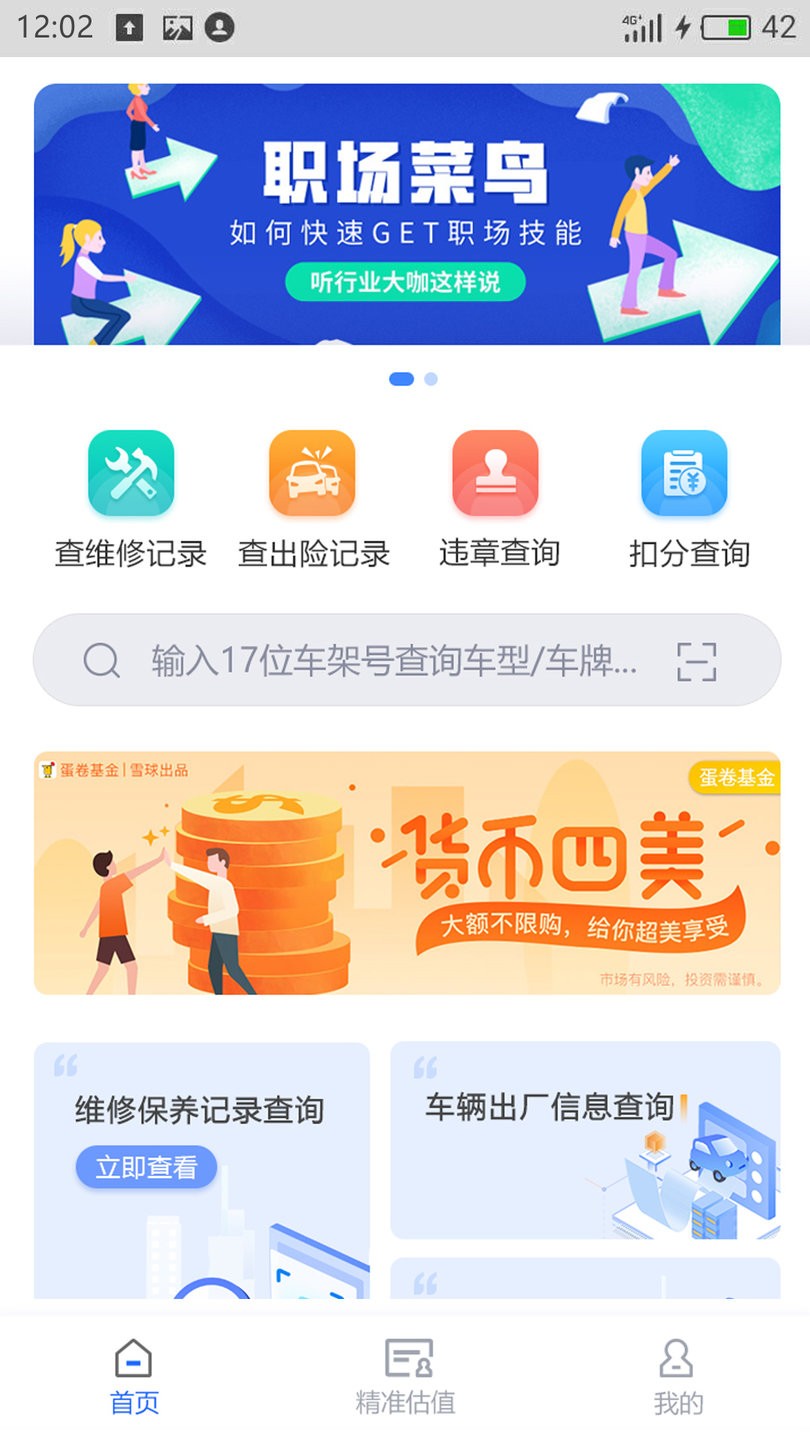This screenshot has width=810, height=1440.
Task: Open the 我的 profile tab
Action: 675,1375
